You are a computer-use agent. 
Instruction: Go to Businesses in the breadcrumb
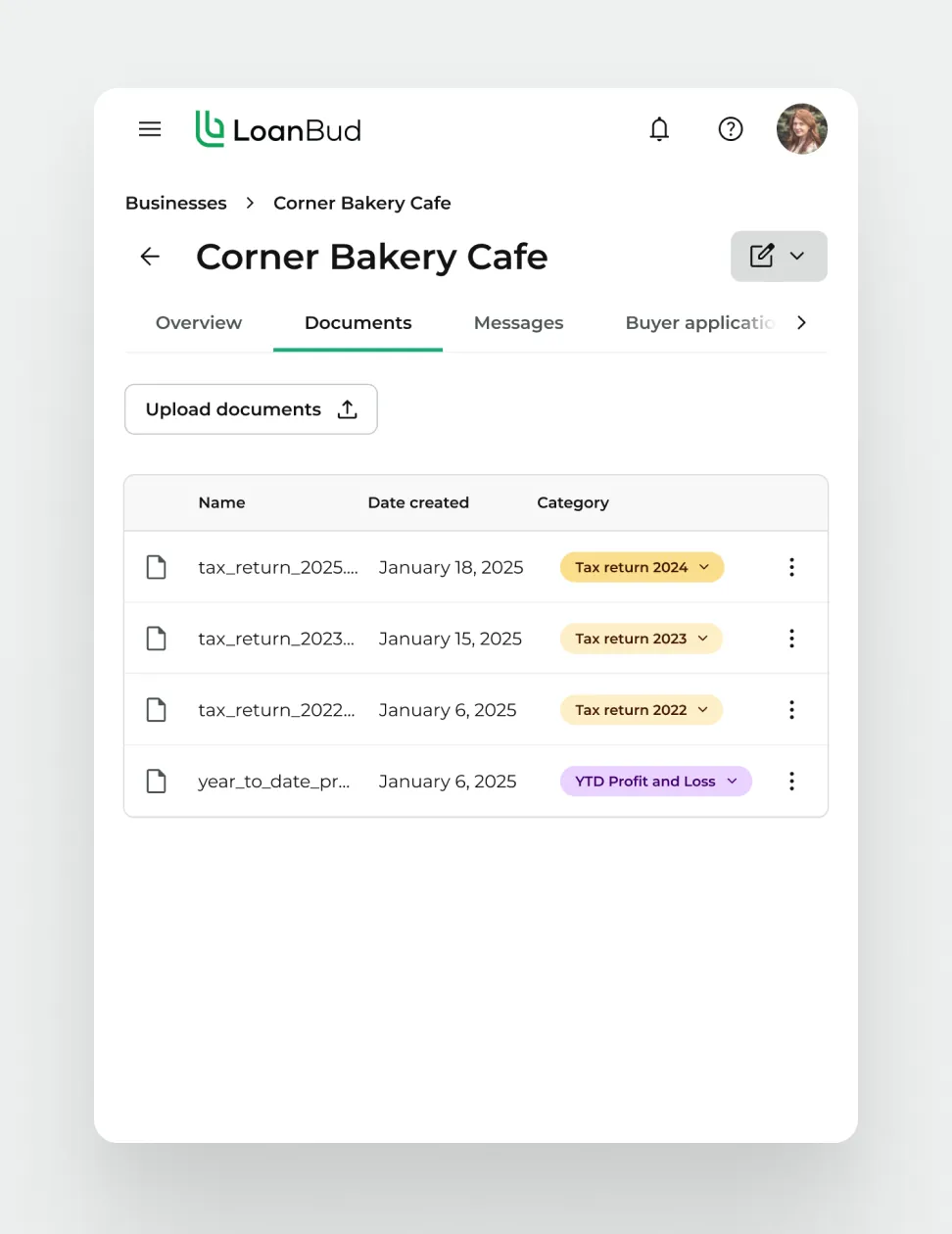pos(176,203)
